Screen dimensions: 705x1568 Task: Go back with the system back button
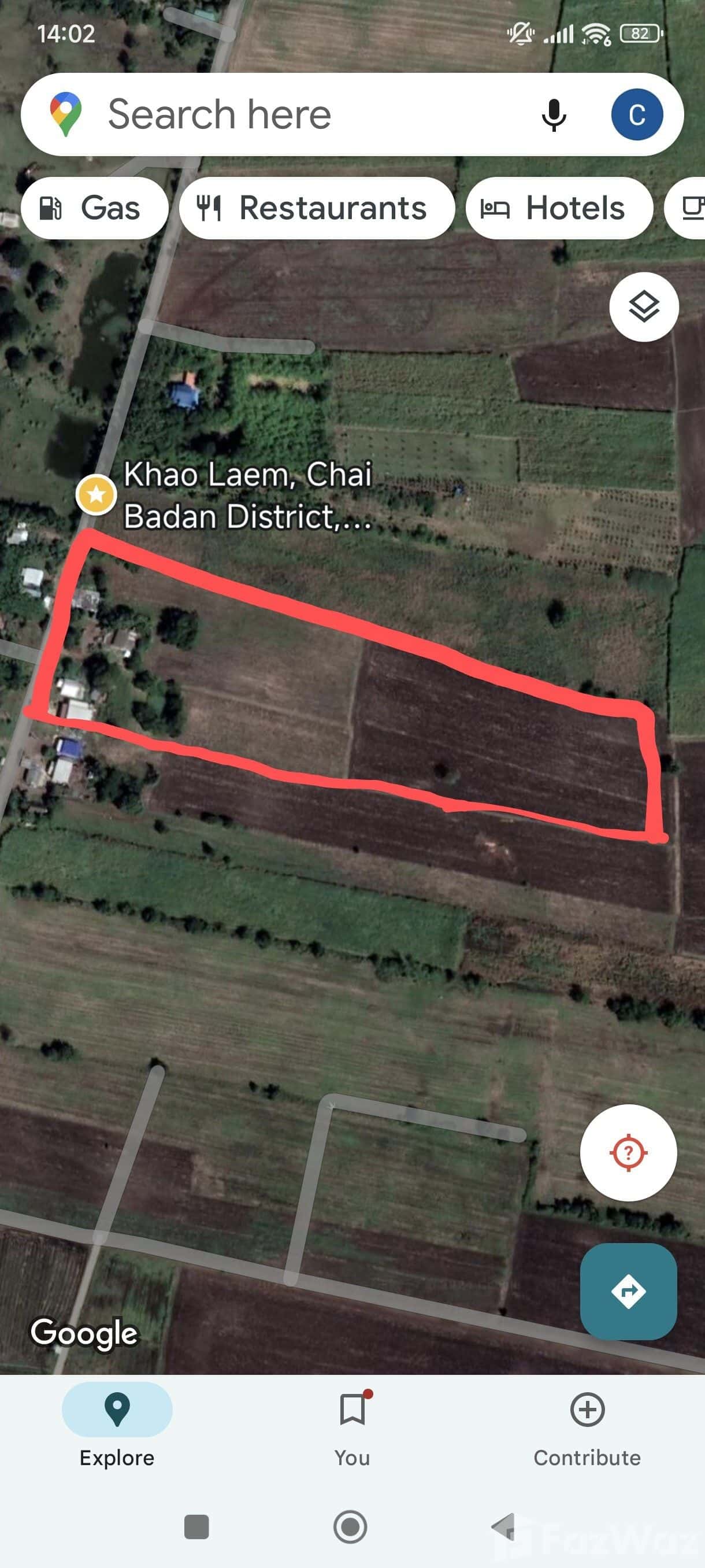504,1526
